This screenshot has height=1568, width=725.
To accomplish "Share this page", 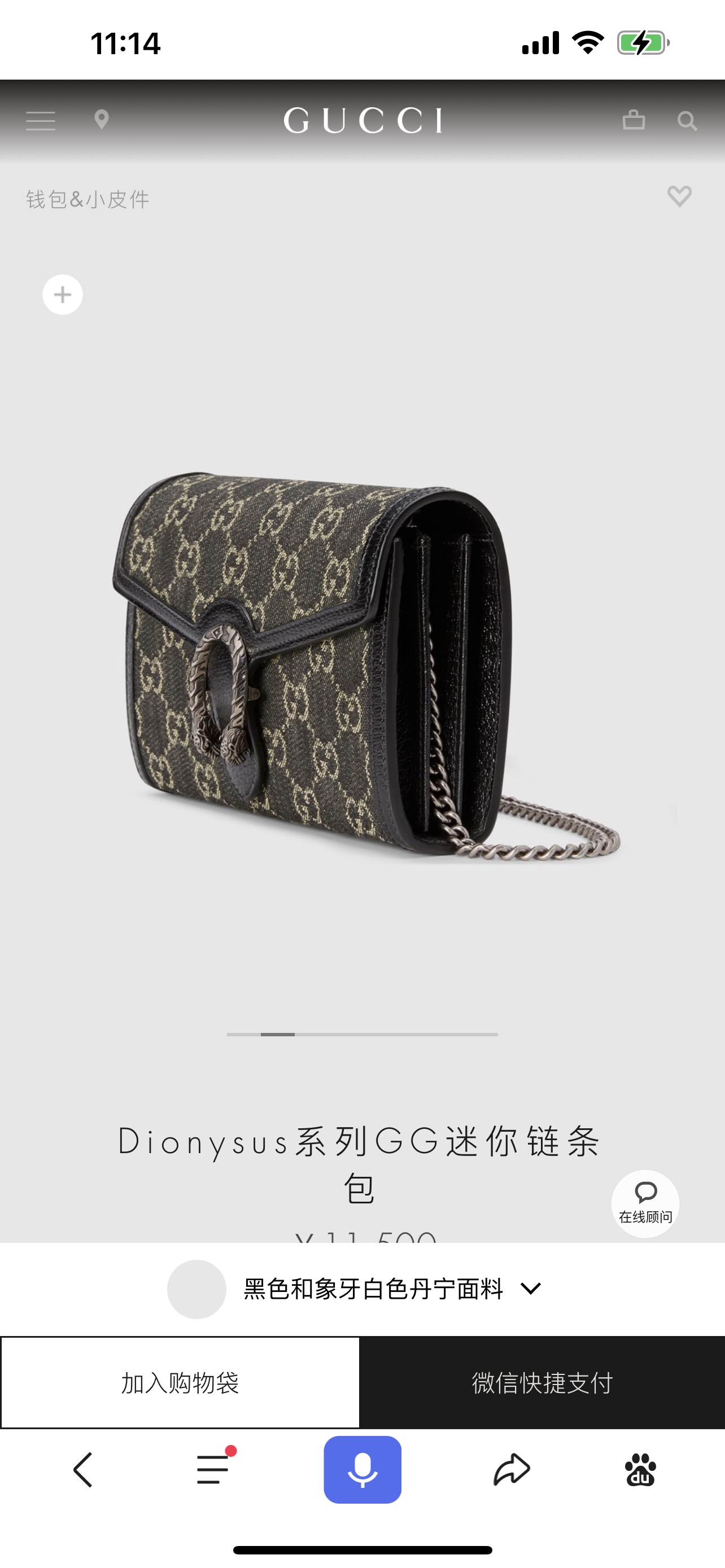I will tap(512, 1469).
